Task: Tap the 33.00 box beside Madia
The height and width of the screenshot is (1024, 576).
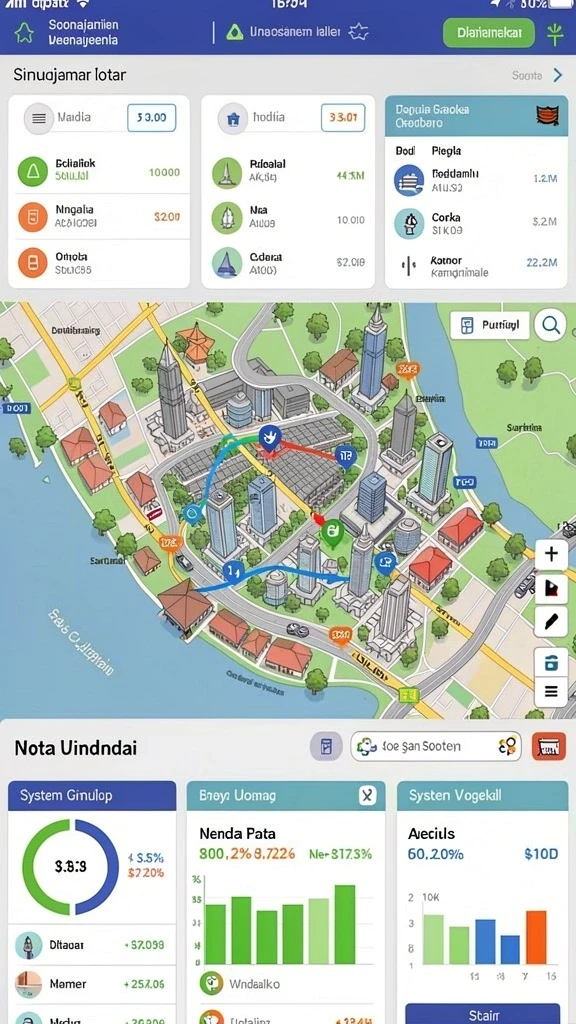Action: click(152, 118)
